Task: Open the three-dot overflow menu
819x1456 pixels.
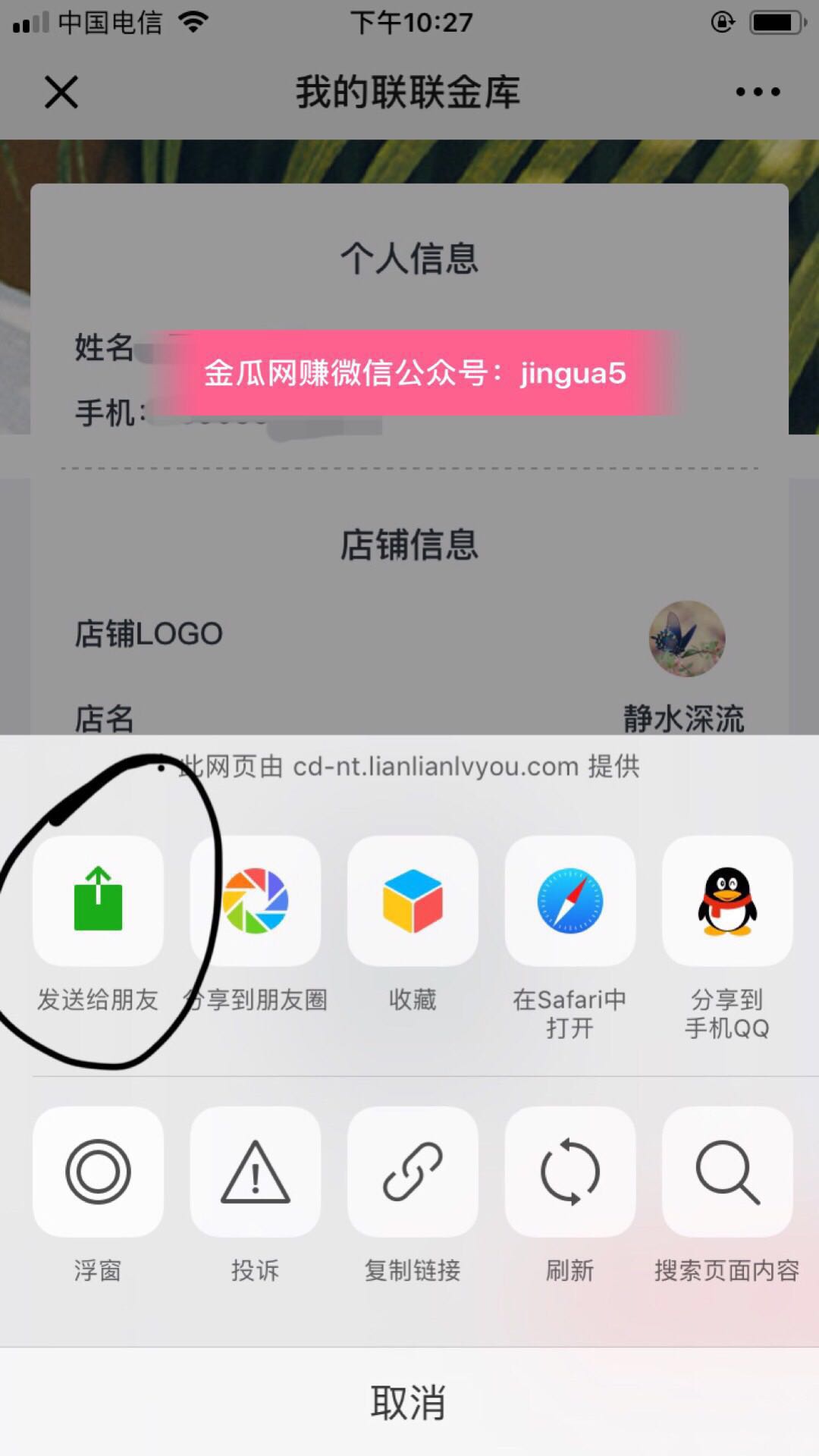Action: coord(758,93)
